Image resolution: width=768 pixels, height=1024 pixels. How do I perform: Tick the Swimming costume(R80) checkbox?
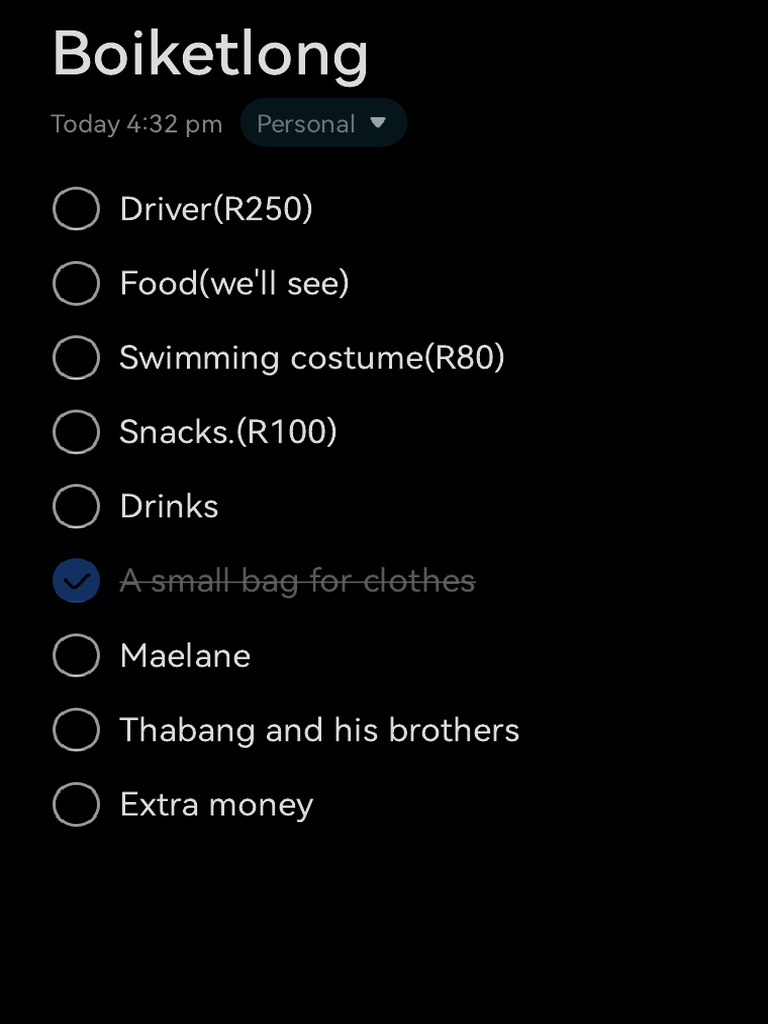[76, 358]
